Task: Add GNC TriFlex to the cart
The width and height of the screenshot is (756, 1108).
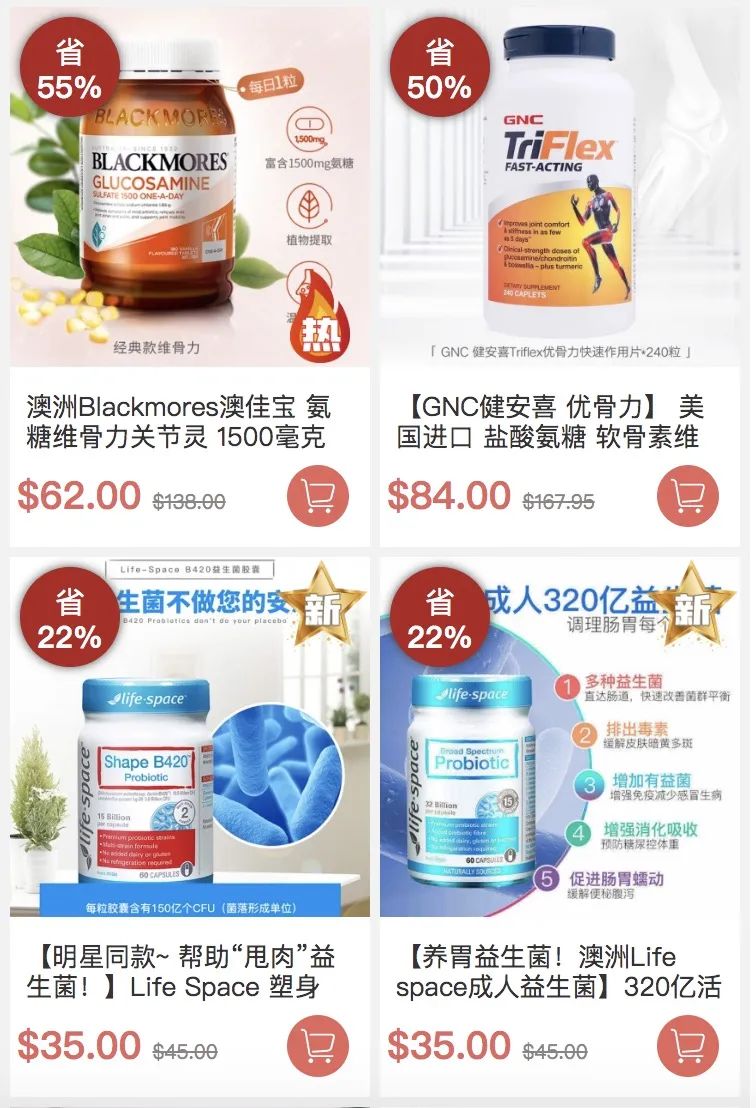Action: click(x=687, y=496)
